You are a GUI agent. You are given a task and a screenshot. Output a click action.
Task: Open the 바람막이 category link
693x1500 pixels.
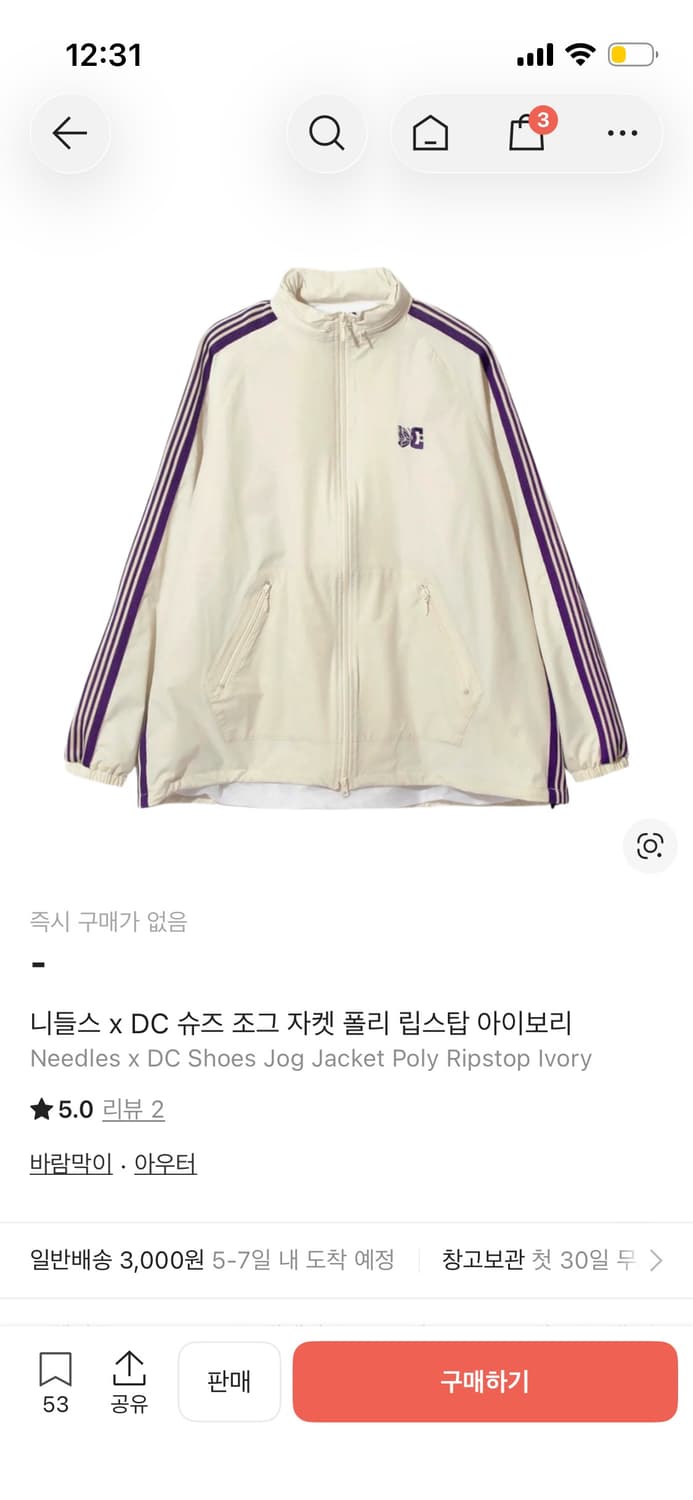click(71, 1164)
